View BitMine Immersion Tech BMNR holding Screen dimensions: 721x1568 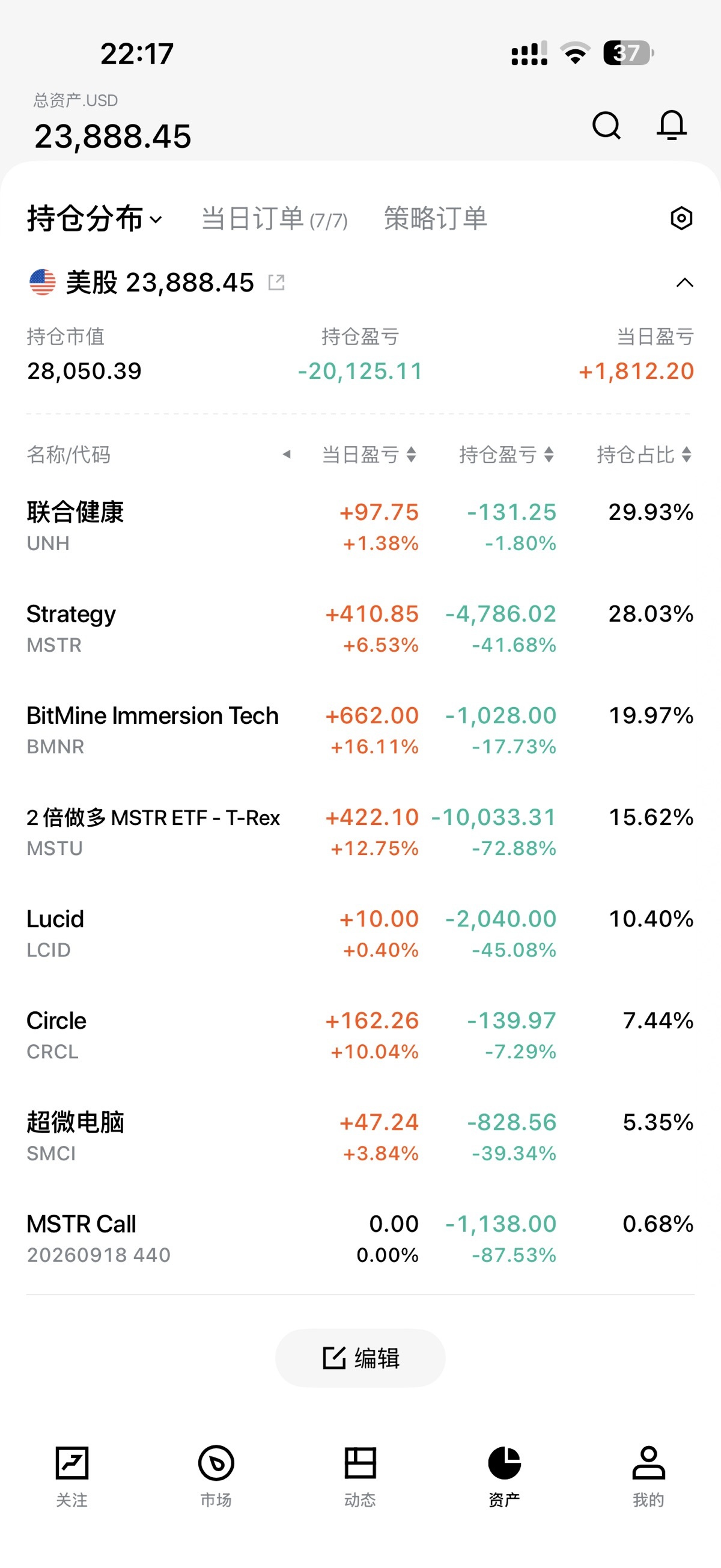tap(152, 729)
